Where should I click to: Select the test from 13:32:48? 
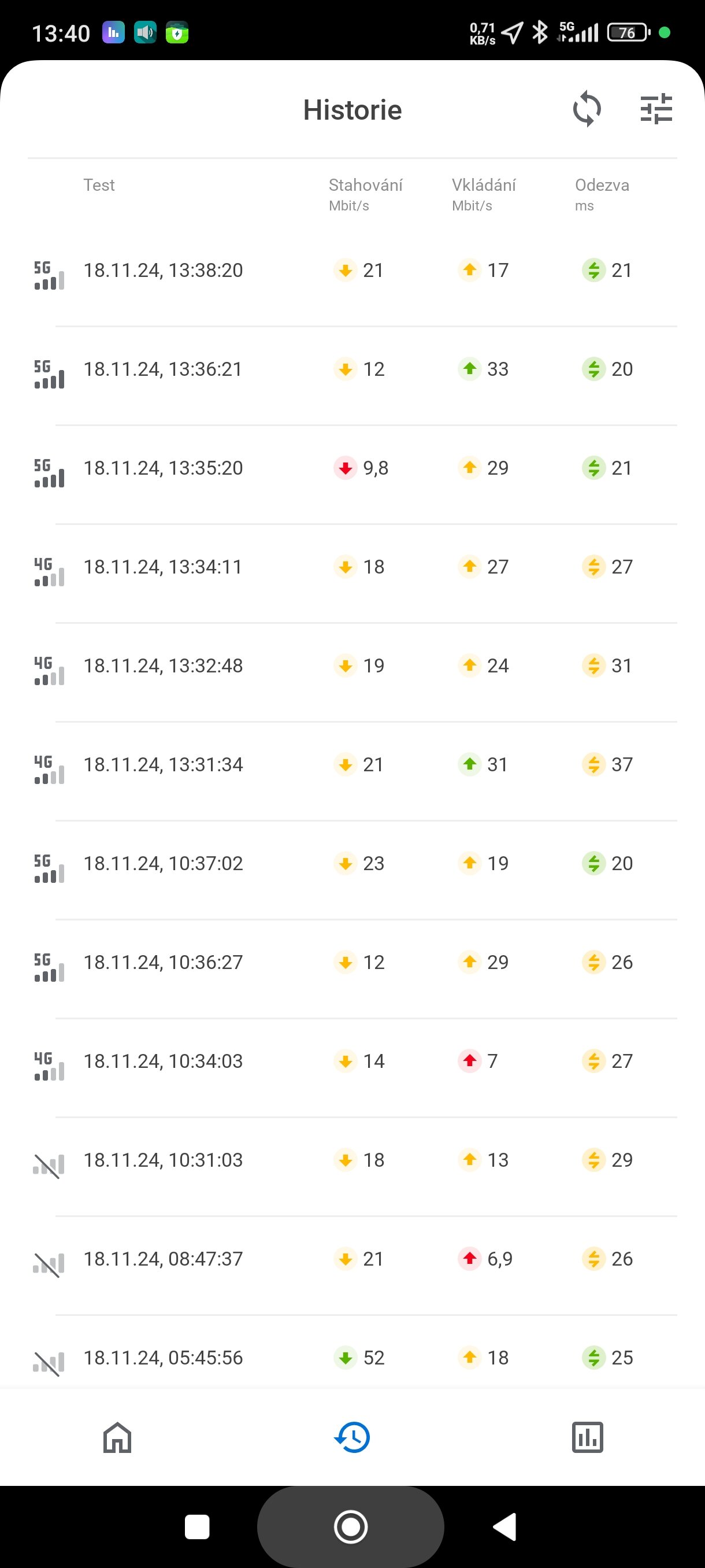point(352,665)
